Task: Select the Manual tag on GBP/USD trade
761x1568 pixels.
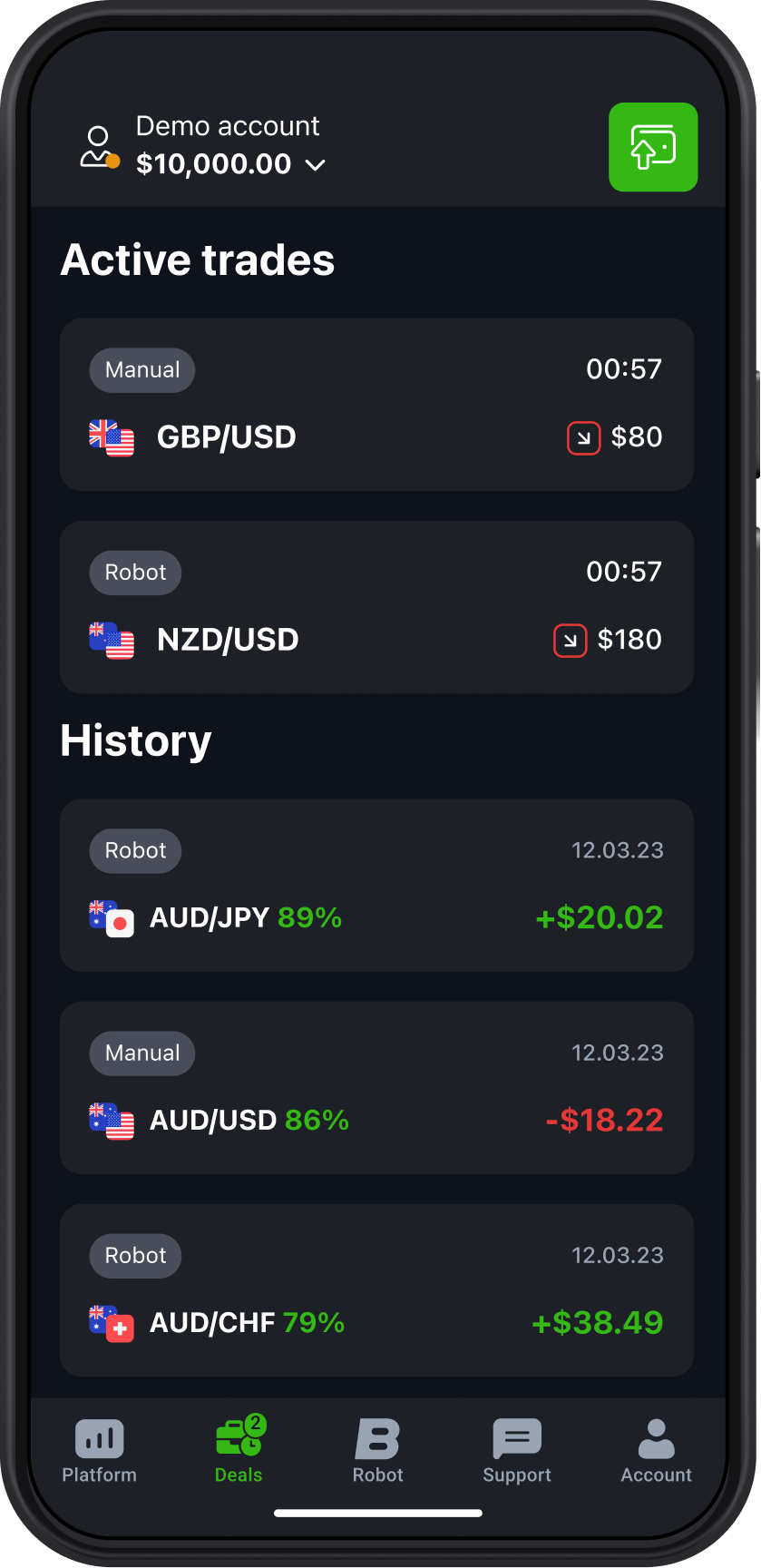Action: tap(141, 369)
